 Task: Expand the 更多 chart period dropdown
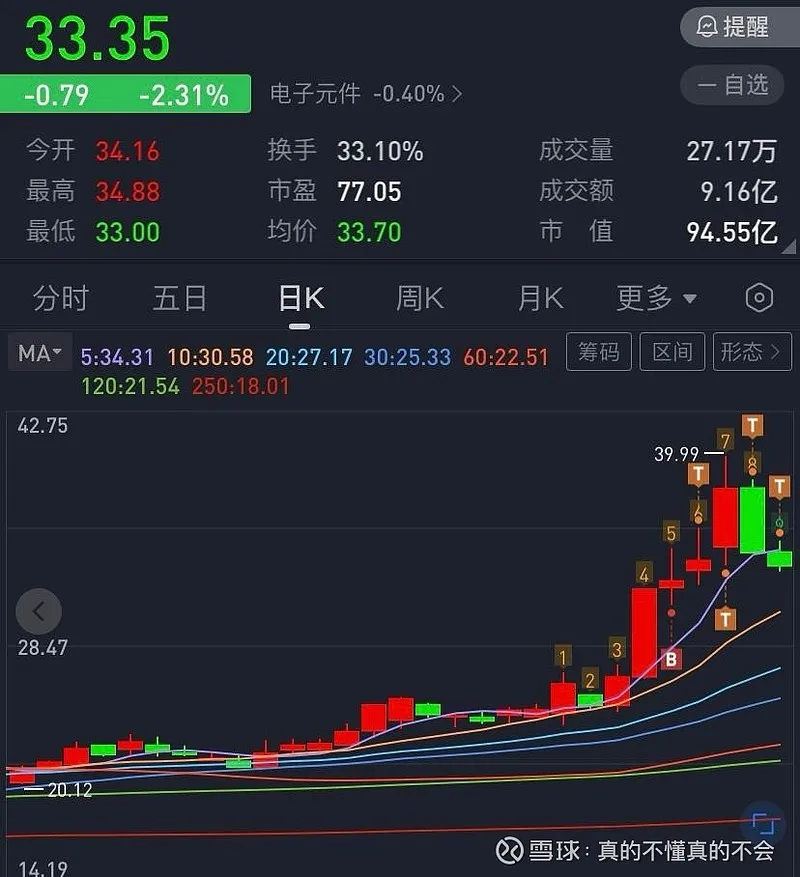click(x=657, y=298)
